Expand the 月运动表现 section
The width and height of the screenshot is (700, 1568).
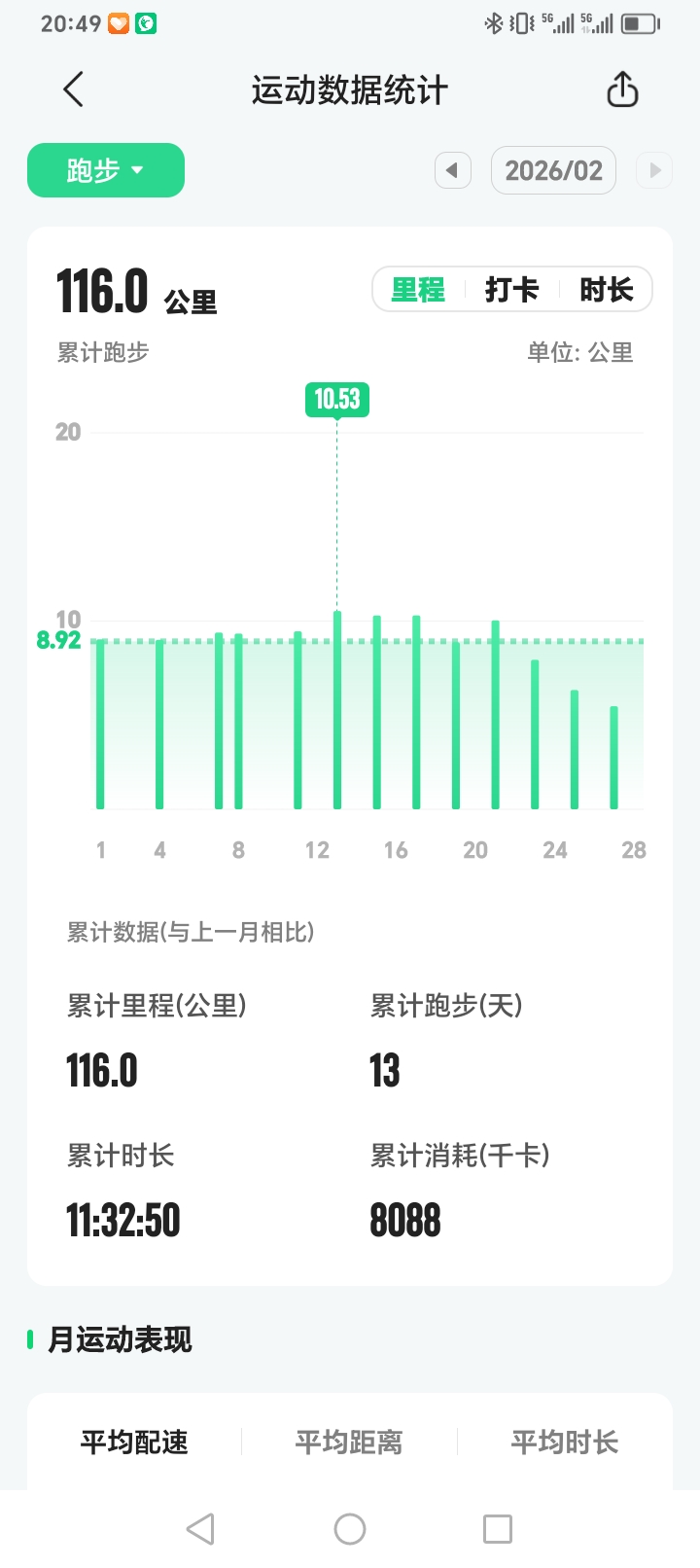click(118, 1339)
